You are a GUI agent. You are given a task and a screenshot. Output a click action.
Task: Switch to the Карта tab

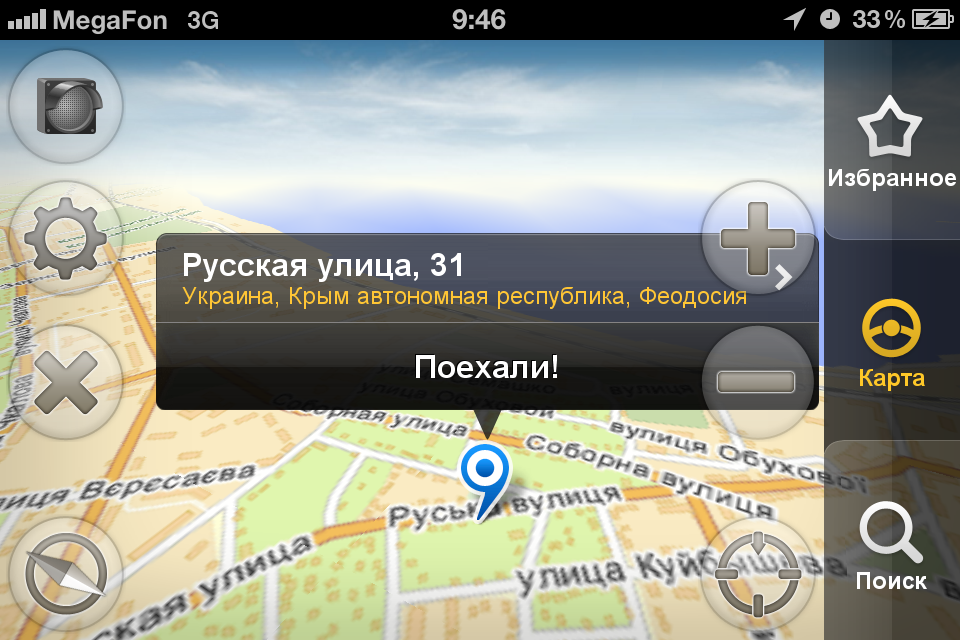pyautogui.click(x=891, y=345)
